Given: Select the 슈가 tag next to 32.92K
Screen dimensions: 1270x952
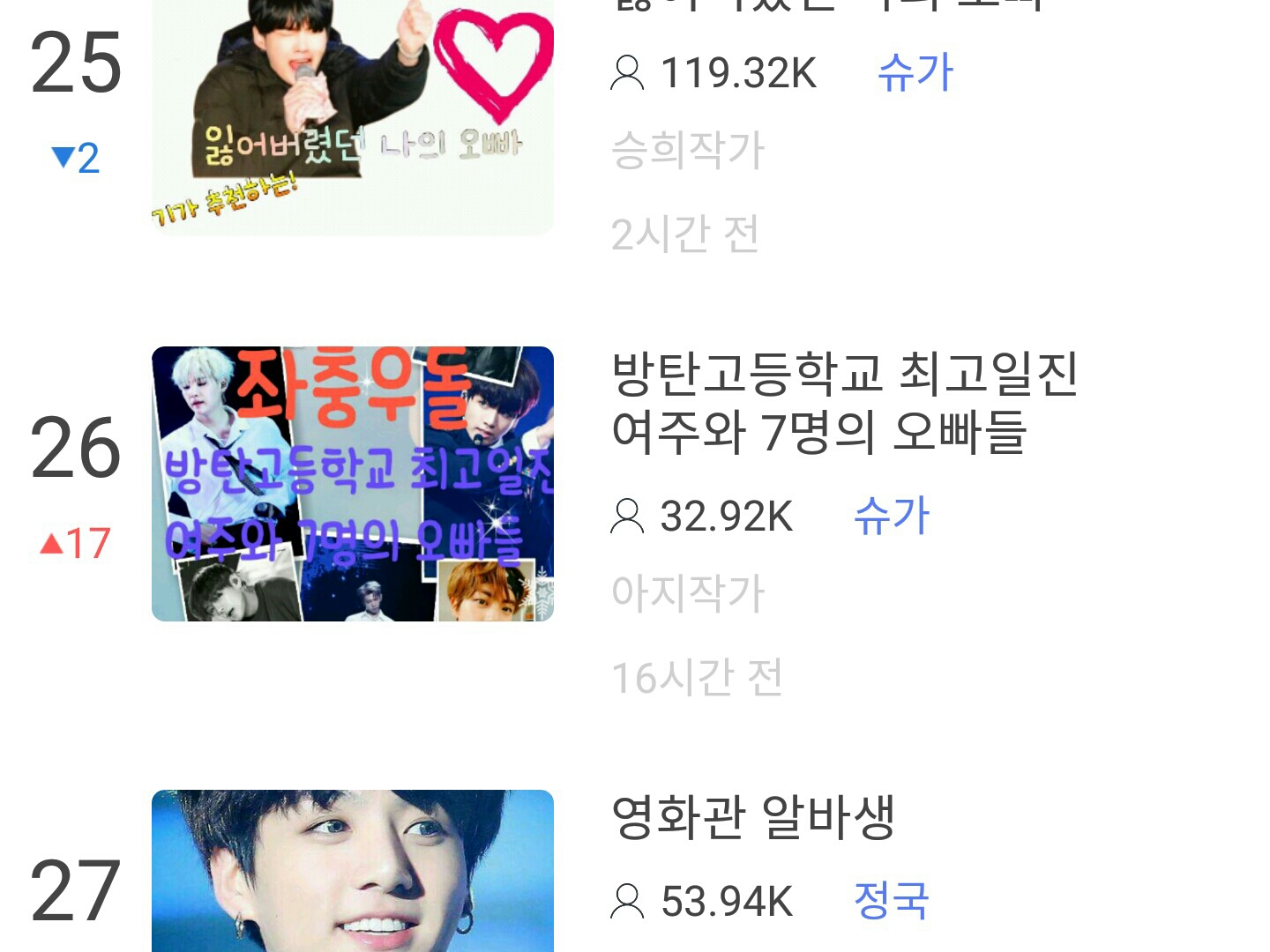Looking at the screenshot, I should 892,516.
